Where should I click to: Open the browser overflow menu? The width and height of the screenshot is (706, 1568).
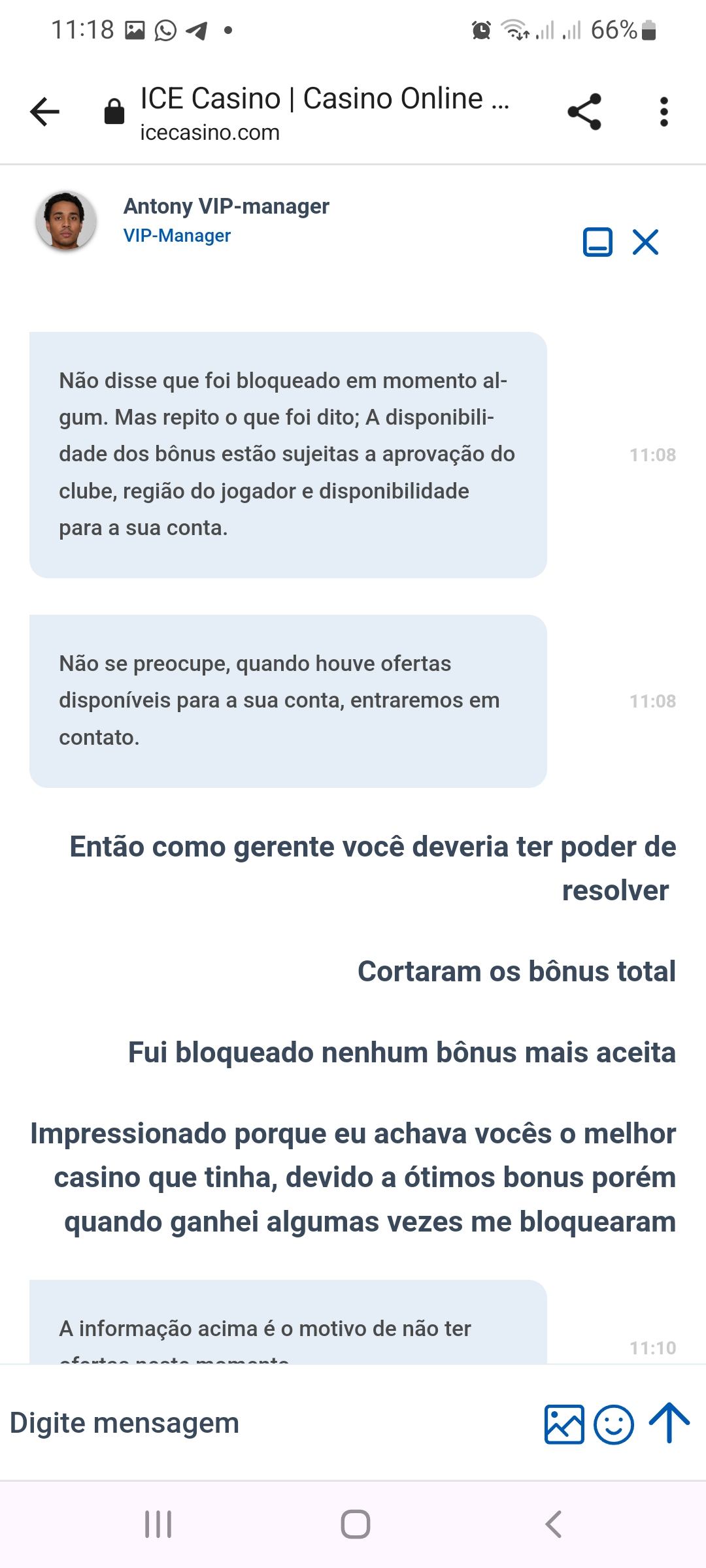tap(664, 112)
